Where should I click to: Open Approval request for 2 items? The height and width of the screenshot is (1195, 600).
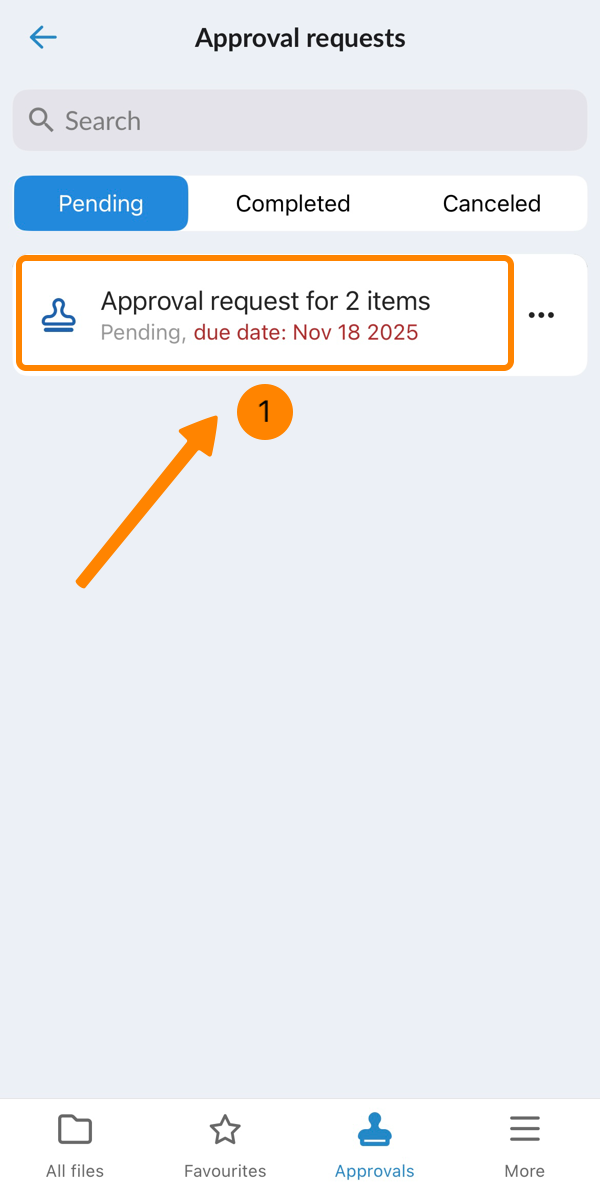(265, 313)
